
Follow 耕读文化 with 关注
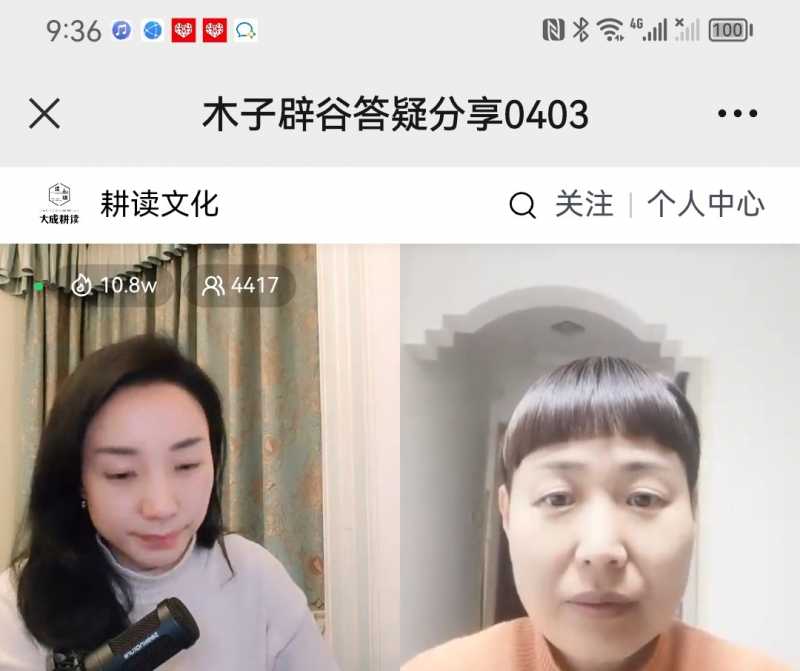pyautogui.click(x=584, y=205)
